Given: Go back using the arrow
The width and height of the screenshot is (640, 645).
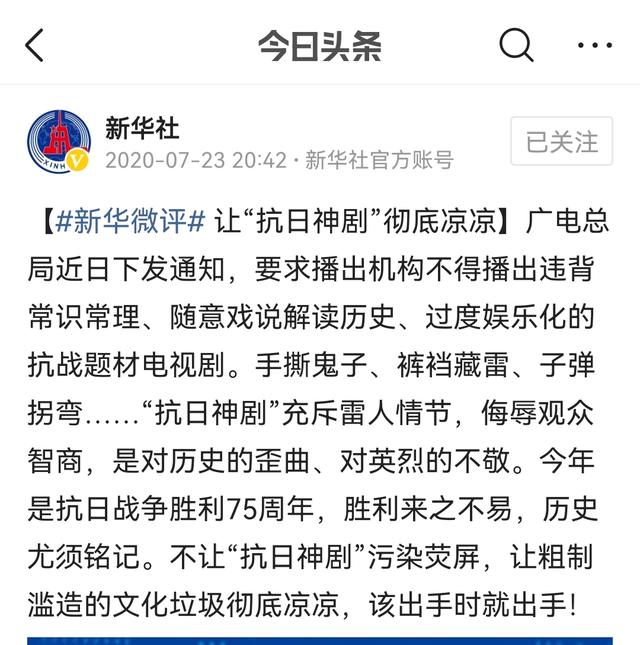Looking at the screenshot, I should coord(35,45).
